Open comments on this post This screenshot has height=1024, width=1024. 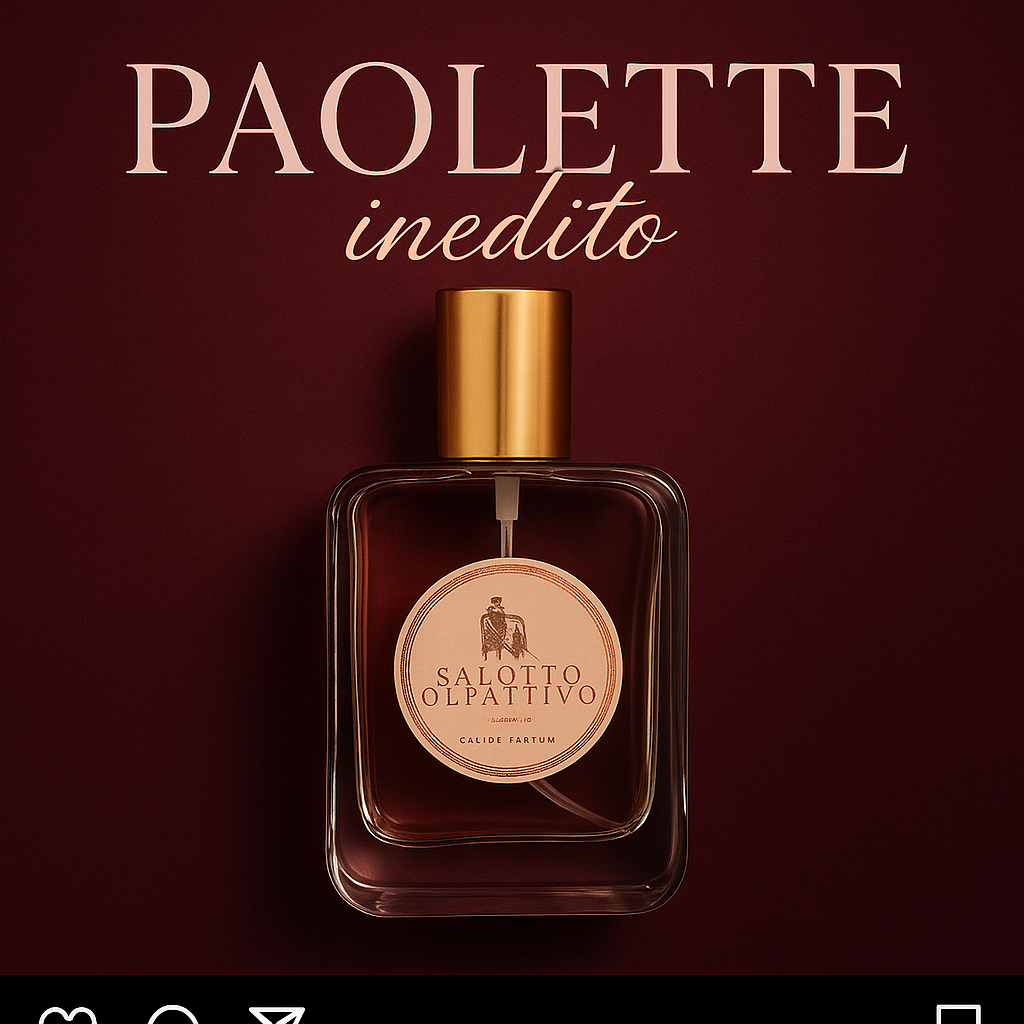173,1016
